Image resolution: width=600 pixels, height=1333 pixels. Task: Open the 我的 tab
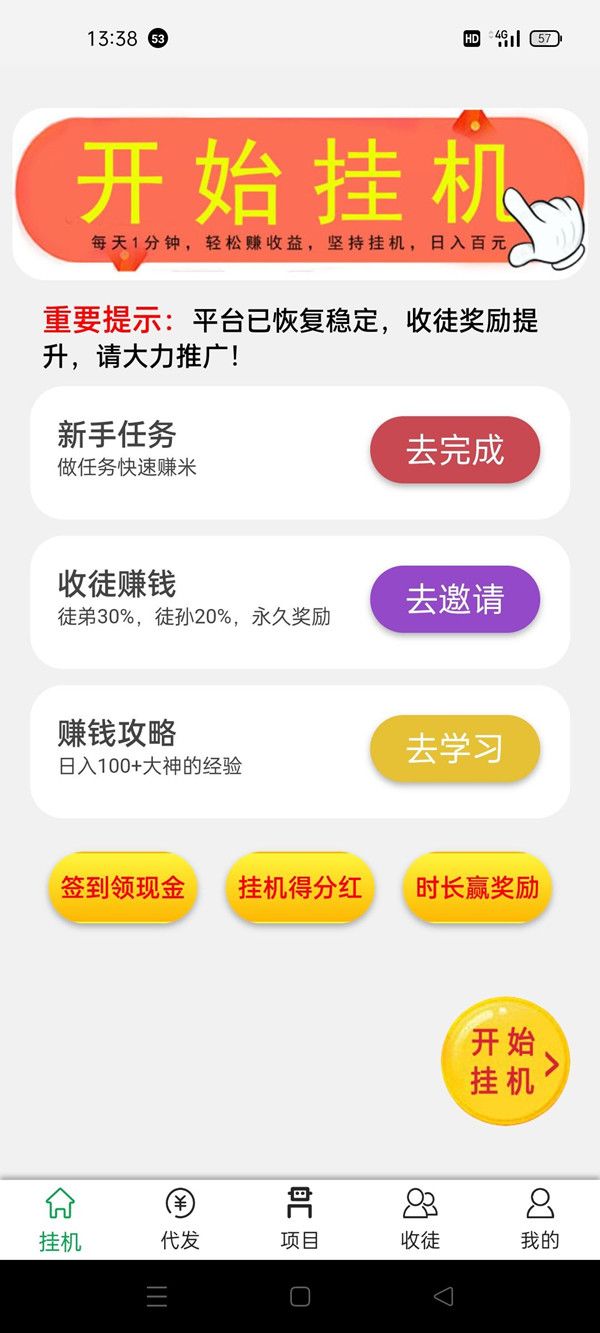(x=540, y=1220)
